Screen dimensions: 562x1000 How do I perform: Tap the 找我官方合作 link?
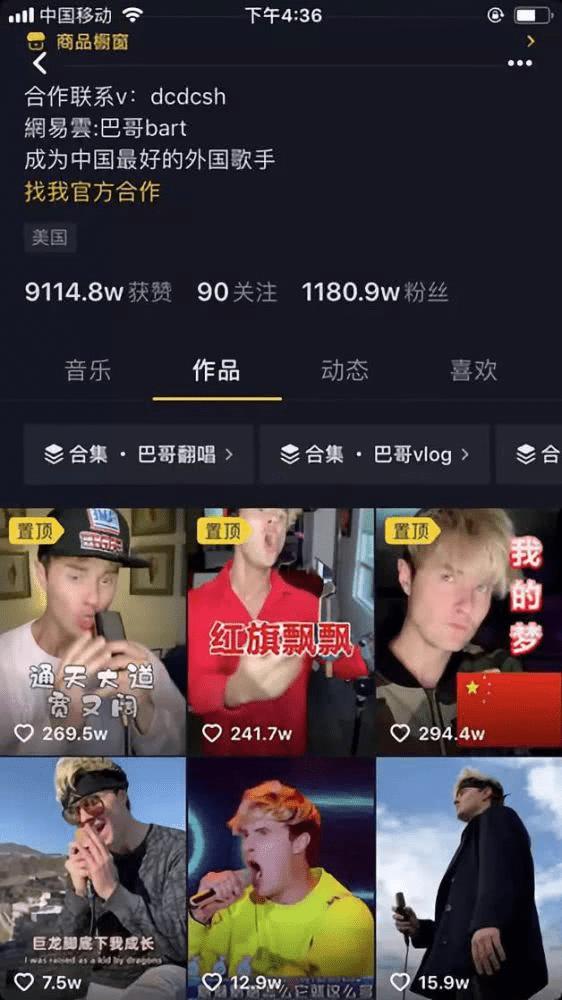92,192
